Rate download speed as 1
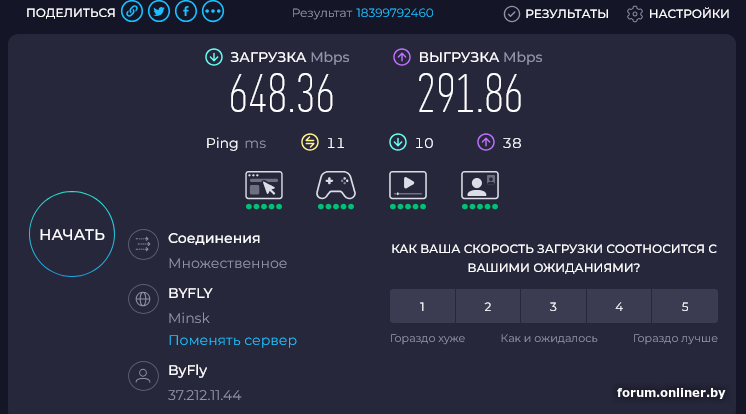This screenshot has width=746, height=414. [422, 307]
